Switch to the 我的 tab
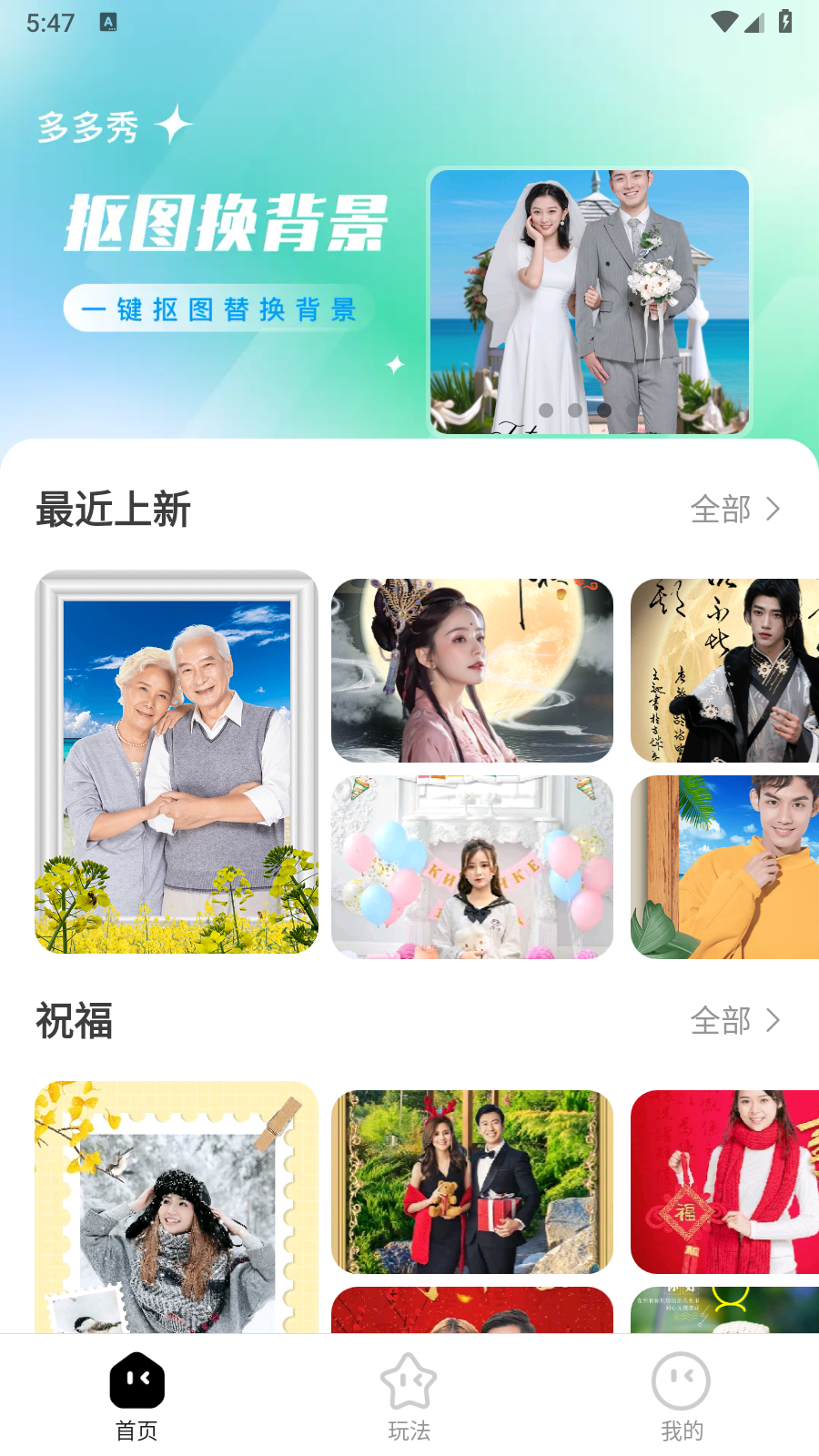 point(682,1396)
